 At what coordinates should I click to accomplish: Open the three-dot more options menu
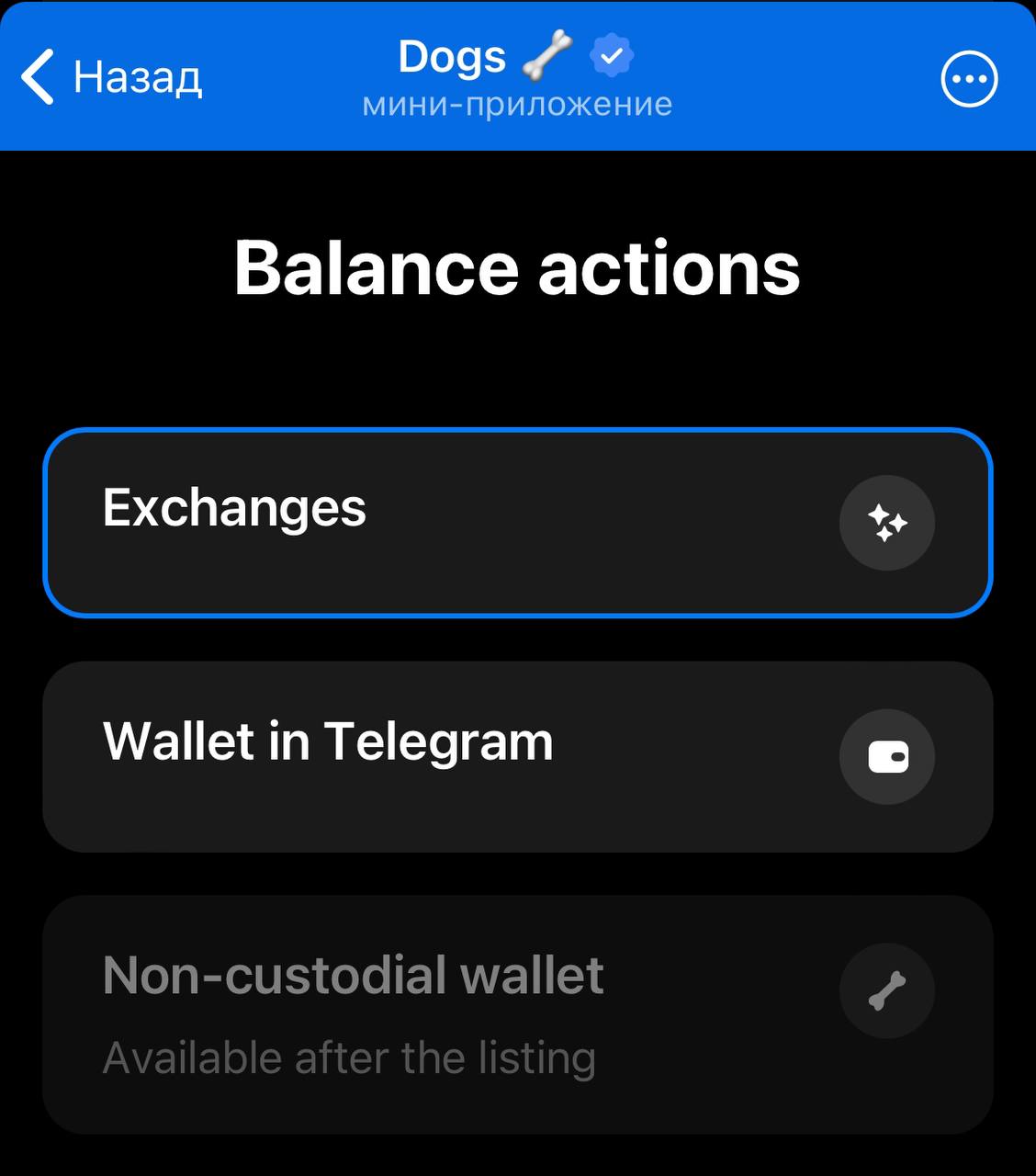[x=969, y=79]
